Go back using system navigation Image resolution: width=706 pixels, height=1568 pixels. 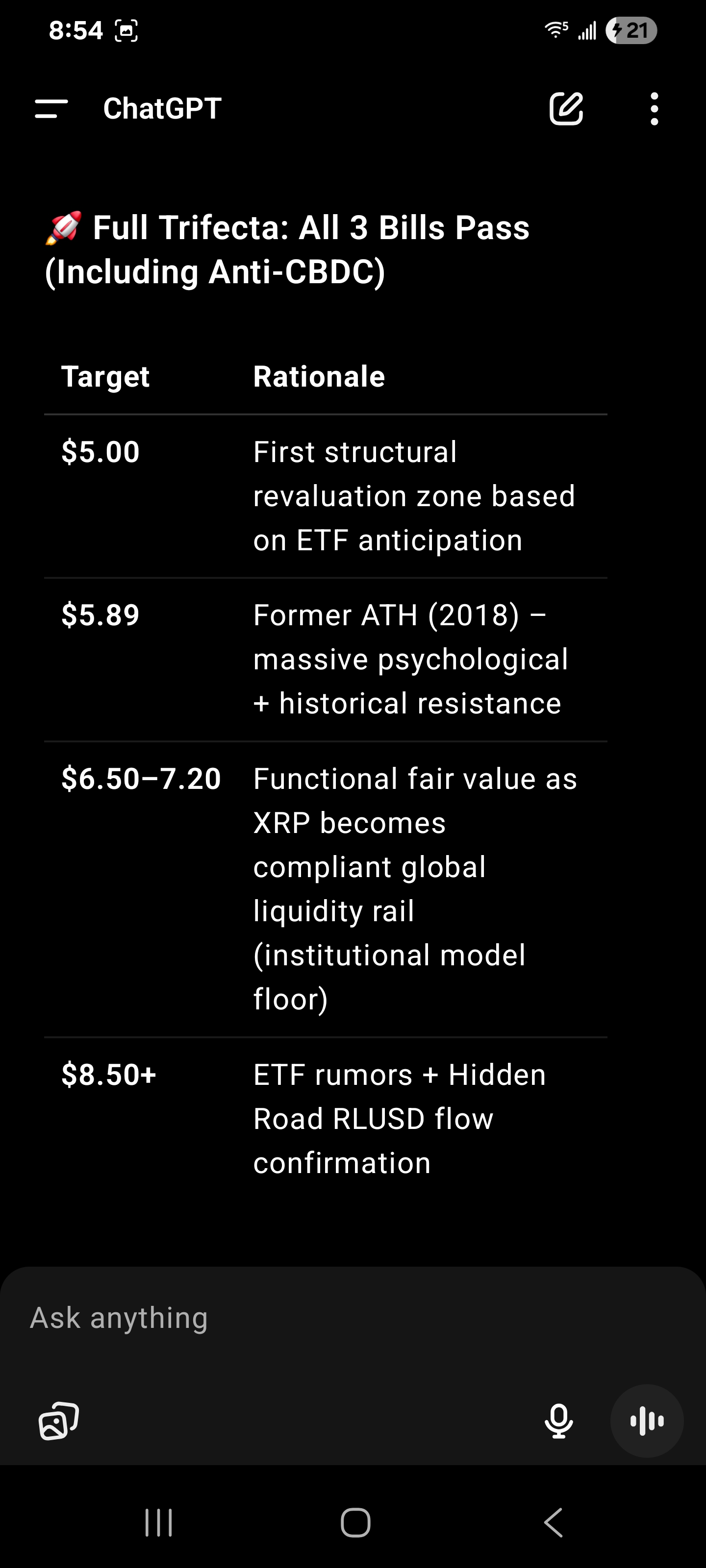pyautogui.click(x=553, y=1523)
